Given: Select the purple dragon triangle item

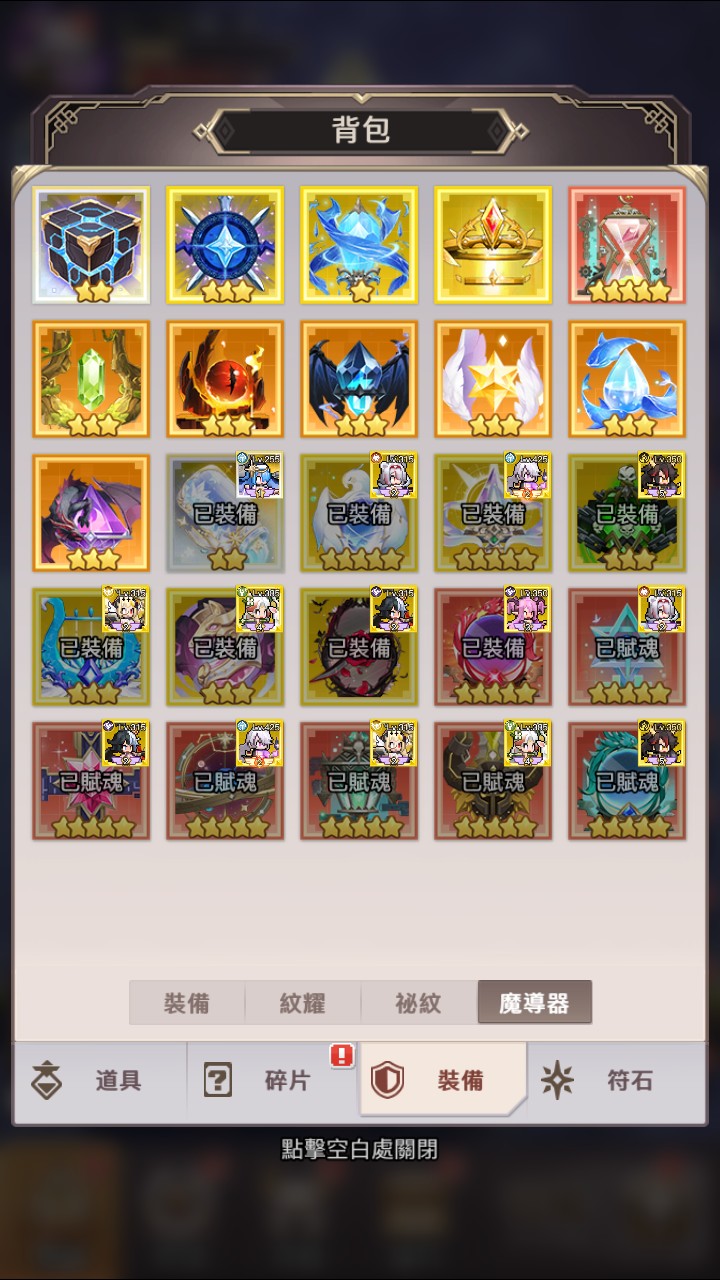Looking at the screenshot, I should pos(91,513).
